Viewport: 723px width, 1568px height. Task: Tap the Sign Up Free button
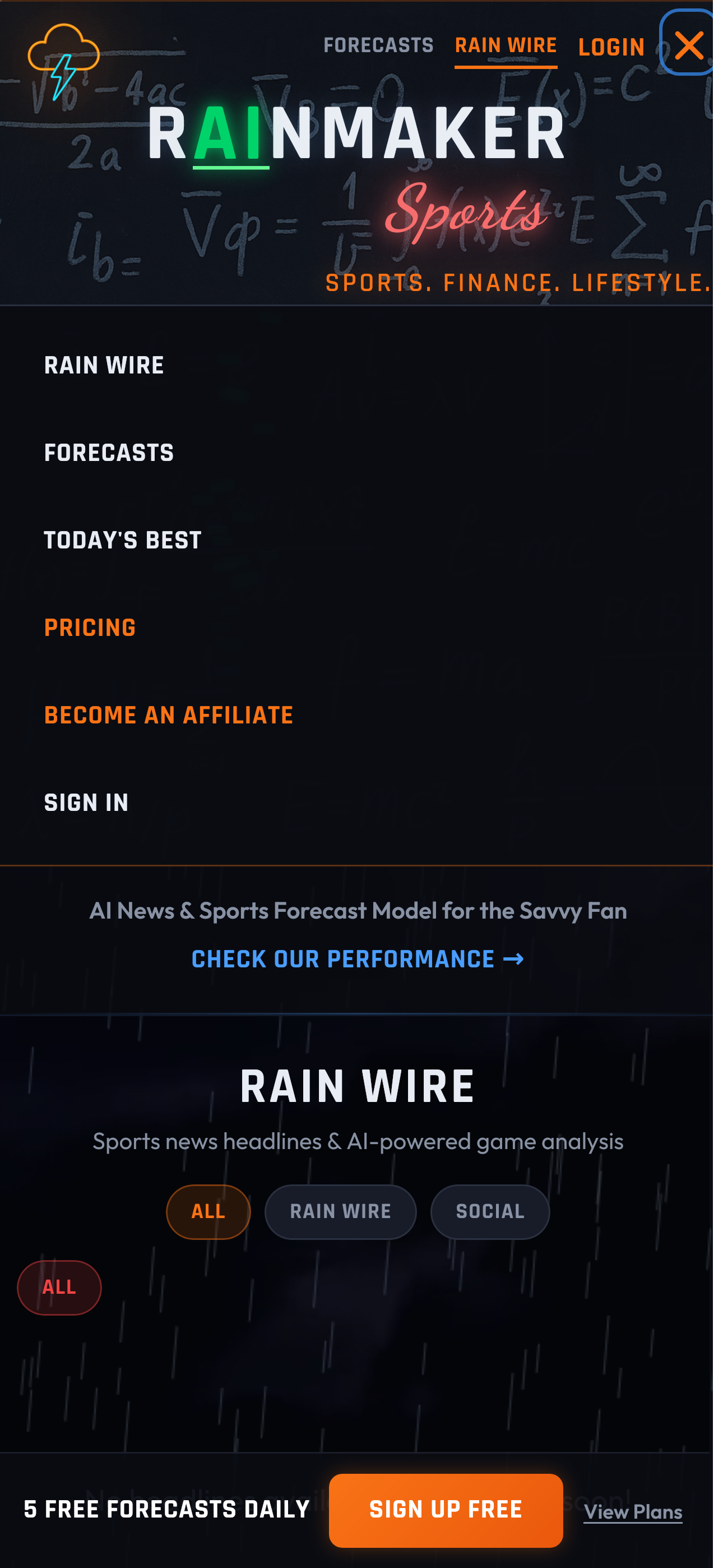coord(446,1510)
